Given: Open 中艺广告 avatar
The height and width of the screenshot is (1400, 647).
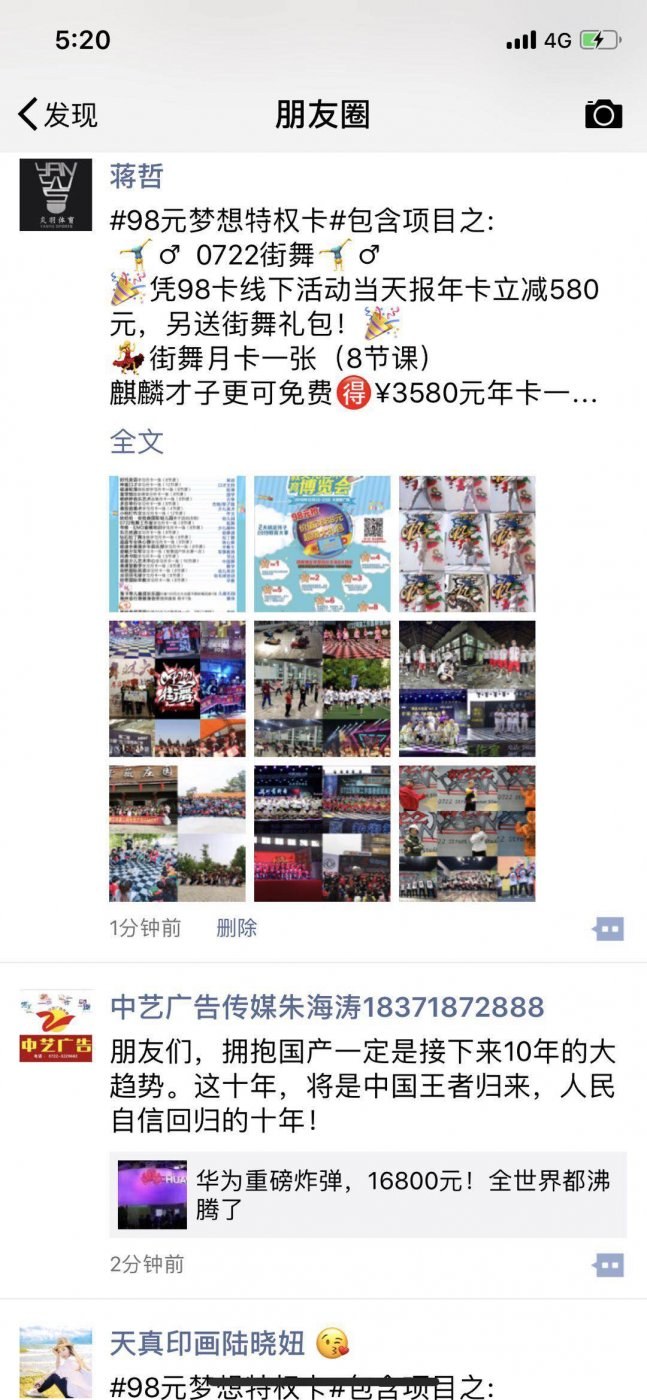Looking at the screenshot, I should [56, 1026].
